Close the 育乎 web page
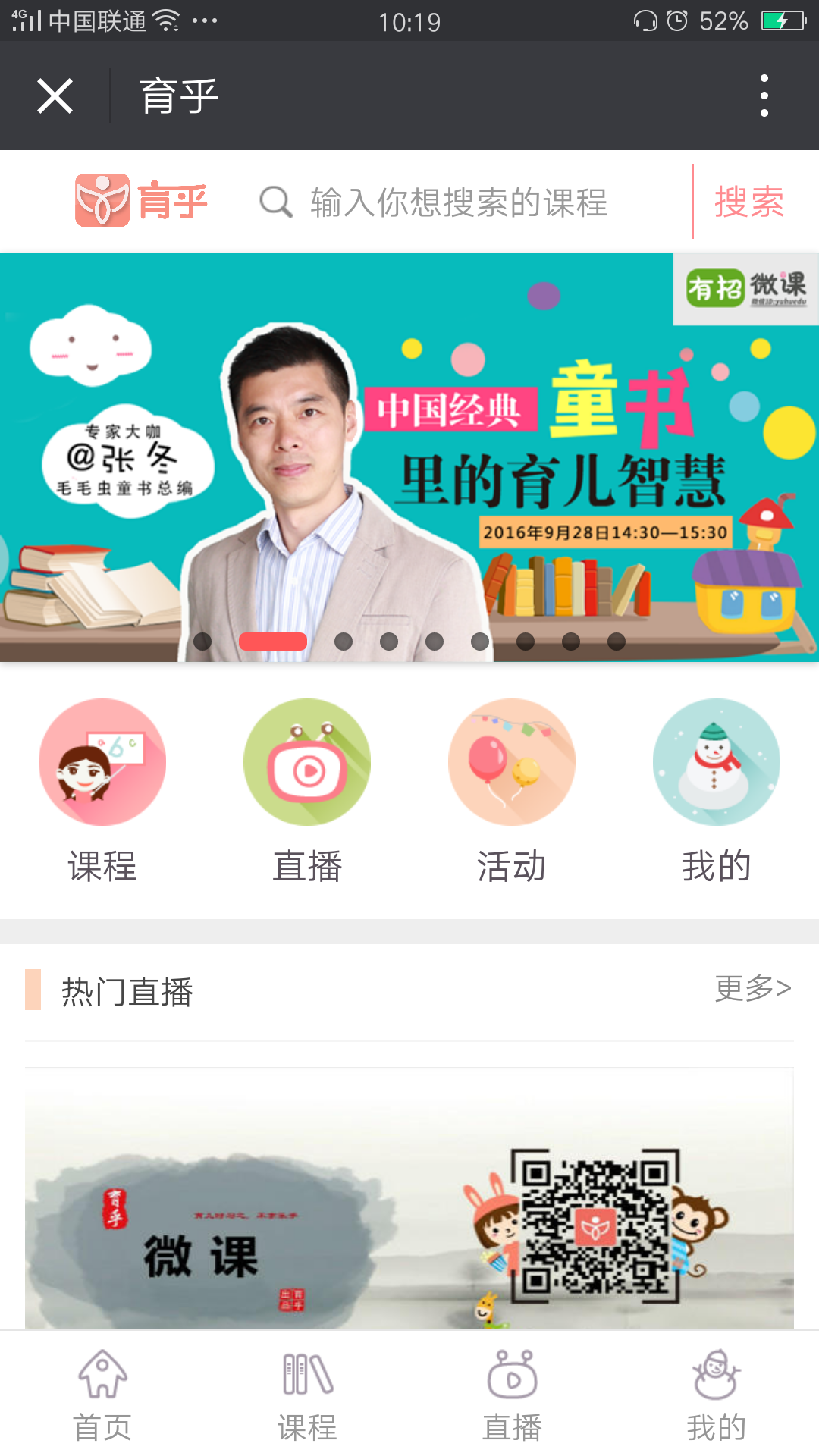This screenshot has width=819, height=1456. click(x=55, y=96)
